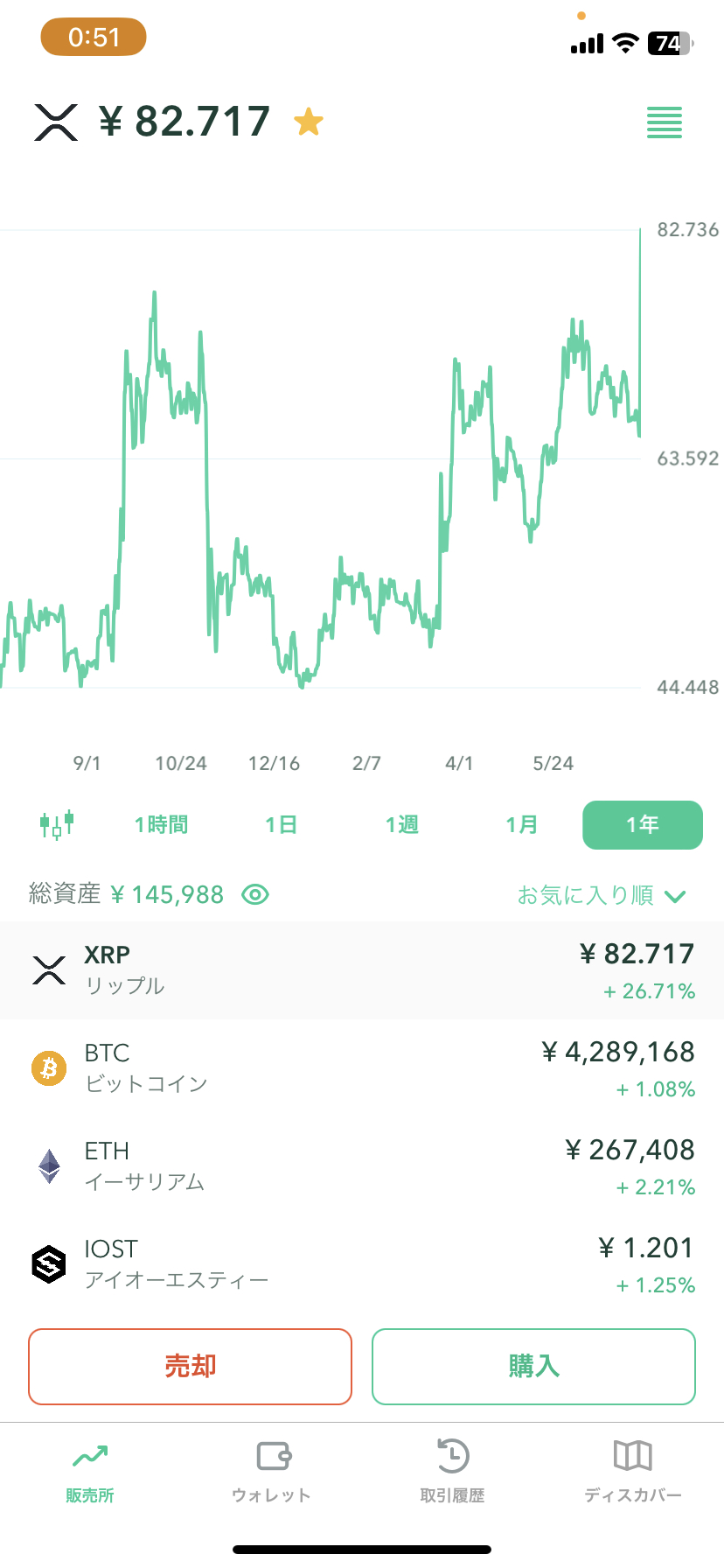Open the ウォレット tab
Screen dimensions: 724x1568
(x=272, y=1472)
